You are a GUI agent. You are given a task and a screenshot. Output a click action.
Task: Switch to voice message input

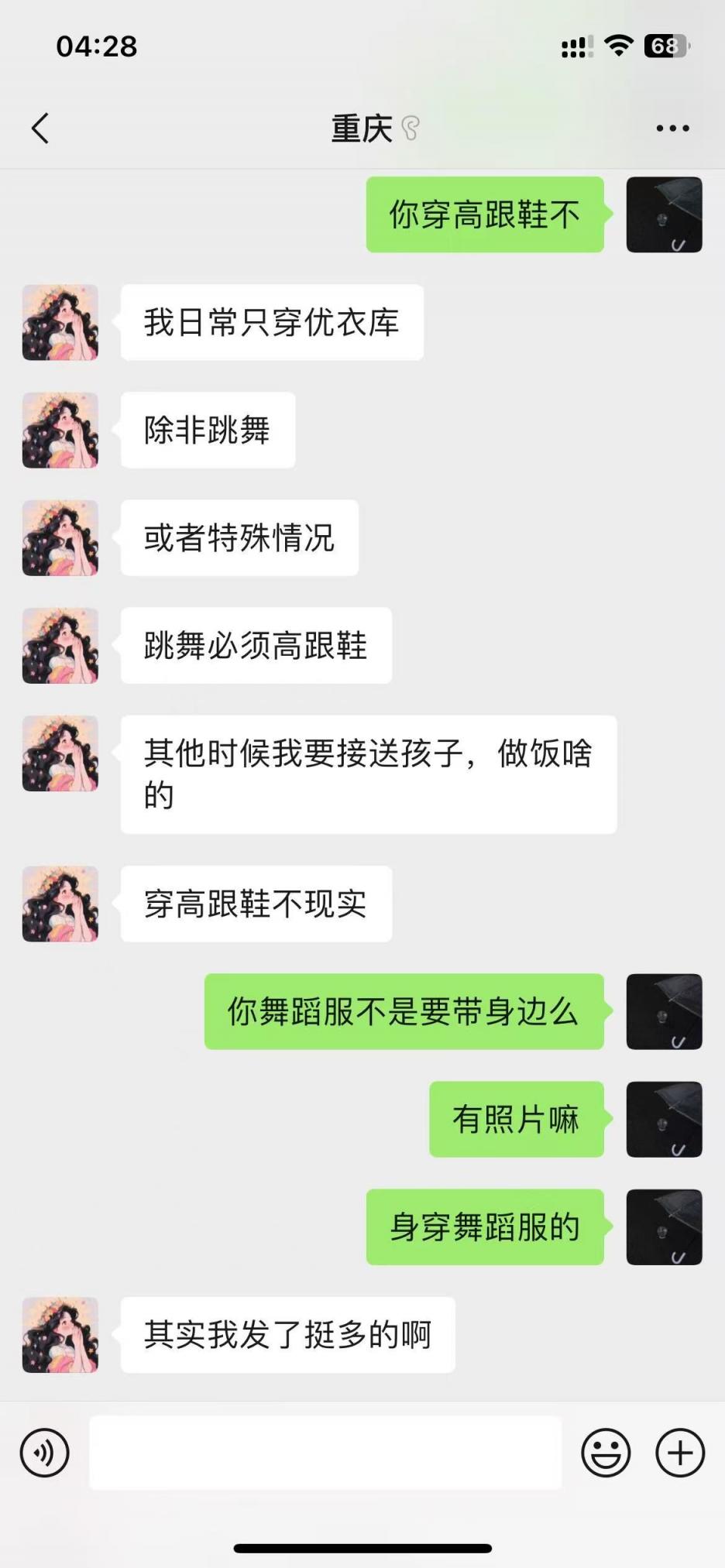45,1453
